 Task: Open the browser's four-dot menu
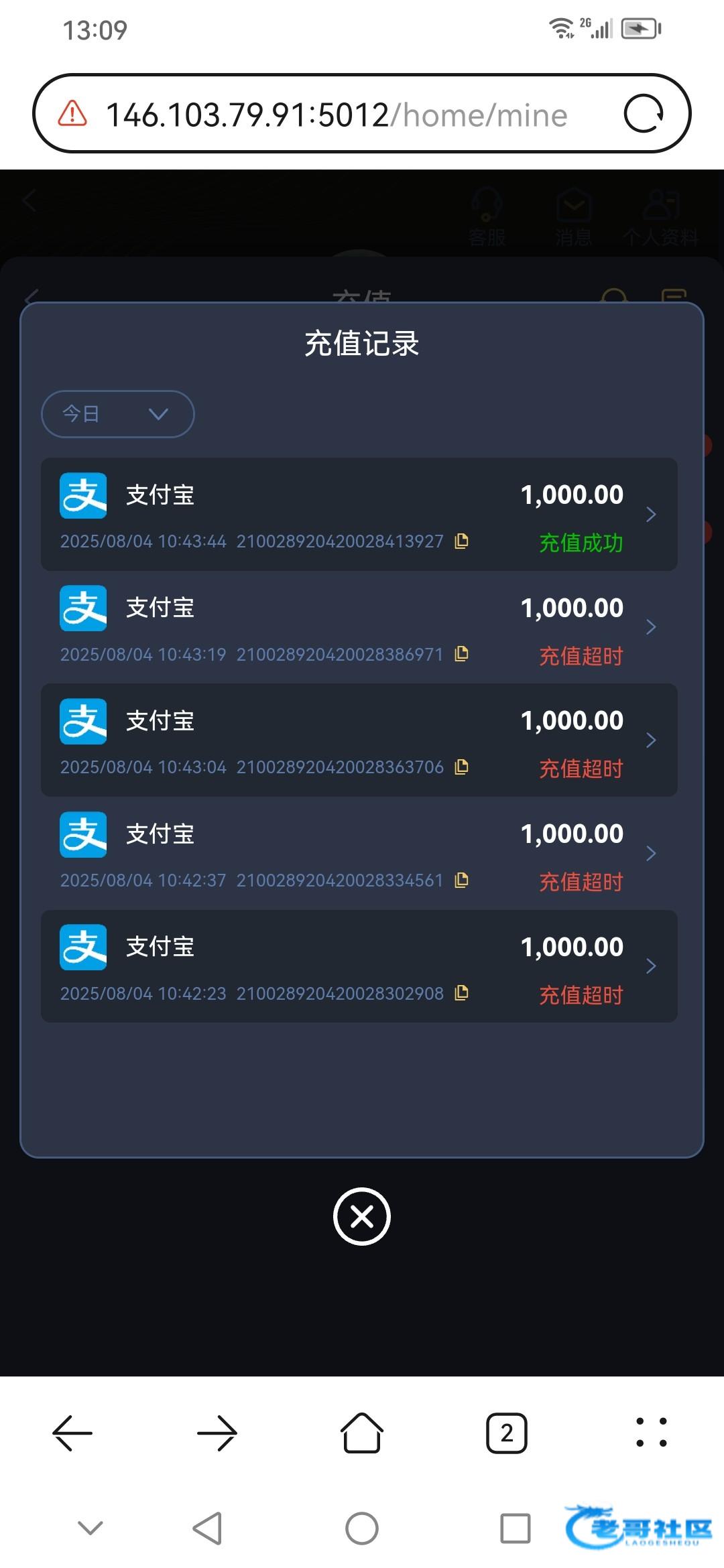(651, 1433)
